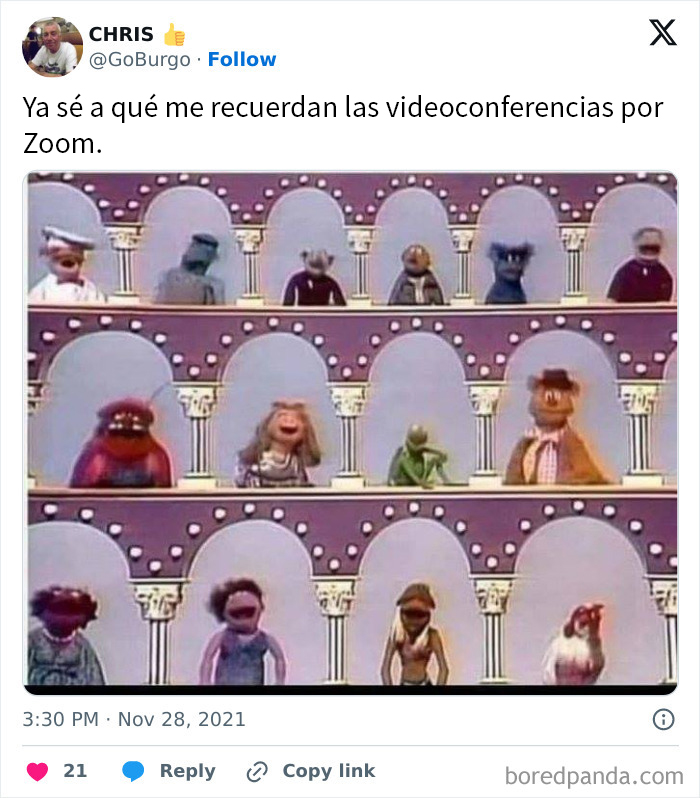Open the tweet on X via logo

click(662, 33)
